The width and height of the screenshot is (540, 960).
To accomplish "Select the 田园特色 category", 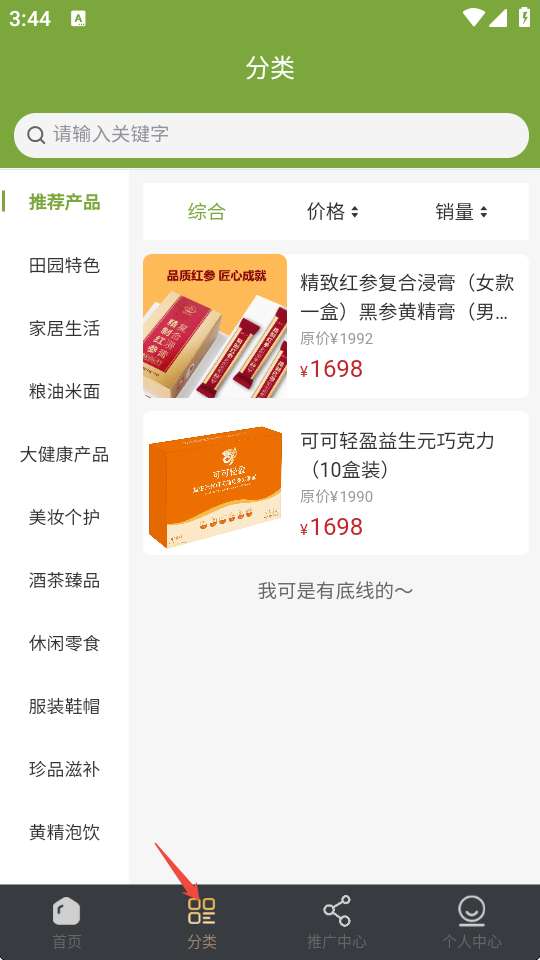I will click(x=64, y=266).
